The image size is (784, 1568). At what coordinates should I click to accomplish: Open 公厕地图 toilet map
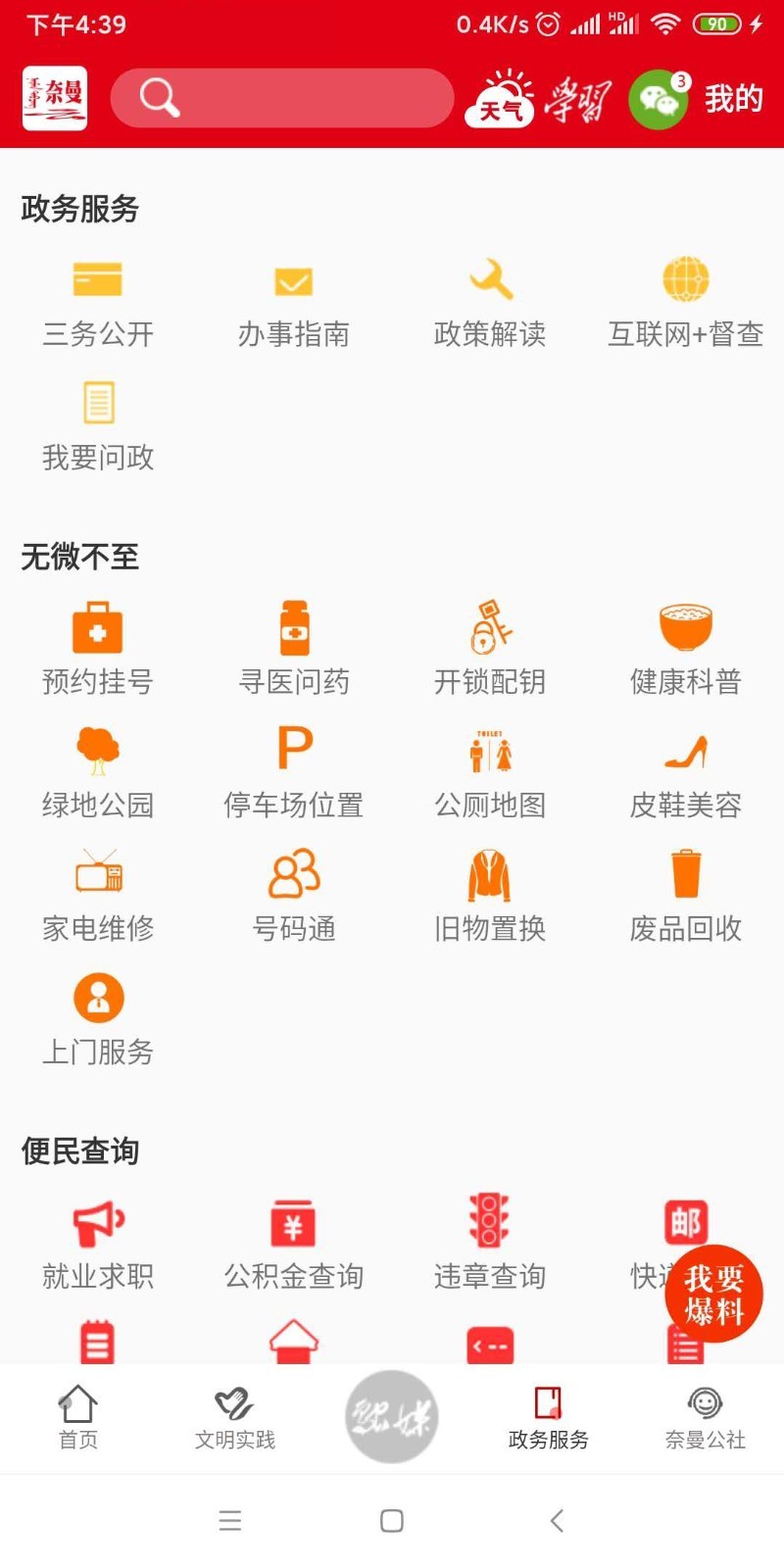[490, 772]
